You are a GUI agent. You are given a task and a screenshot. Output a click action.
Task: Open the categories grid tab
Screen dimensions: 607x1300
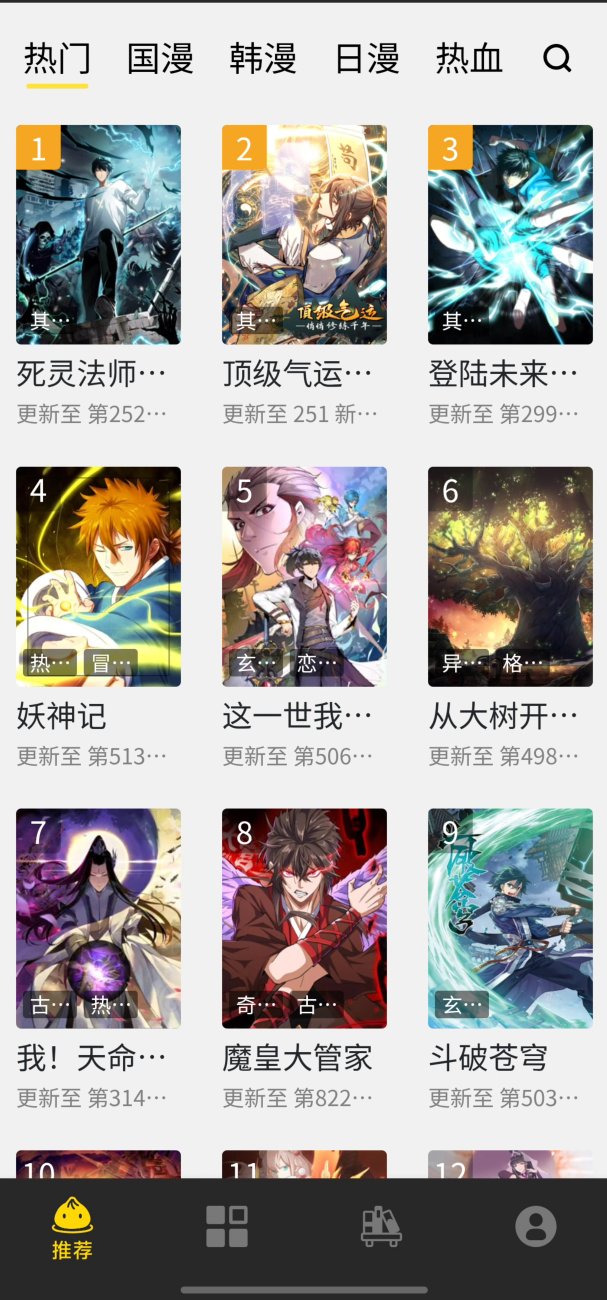pos(227,1226)
